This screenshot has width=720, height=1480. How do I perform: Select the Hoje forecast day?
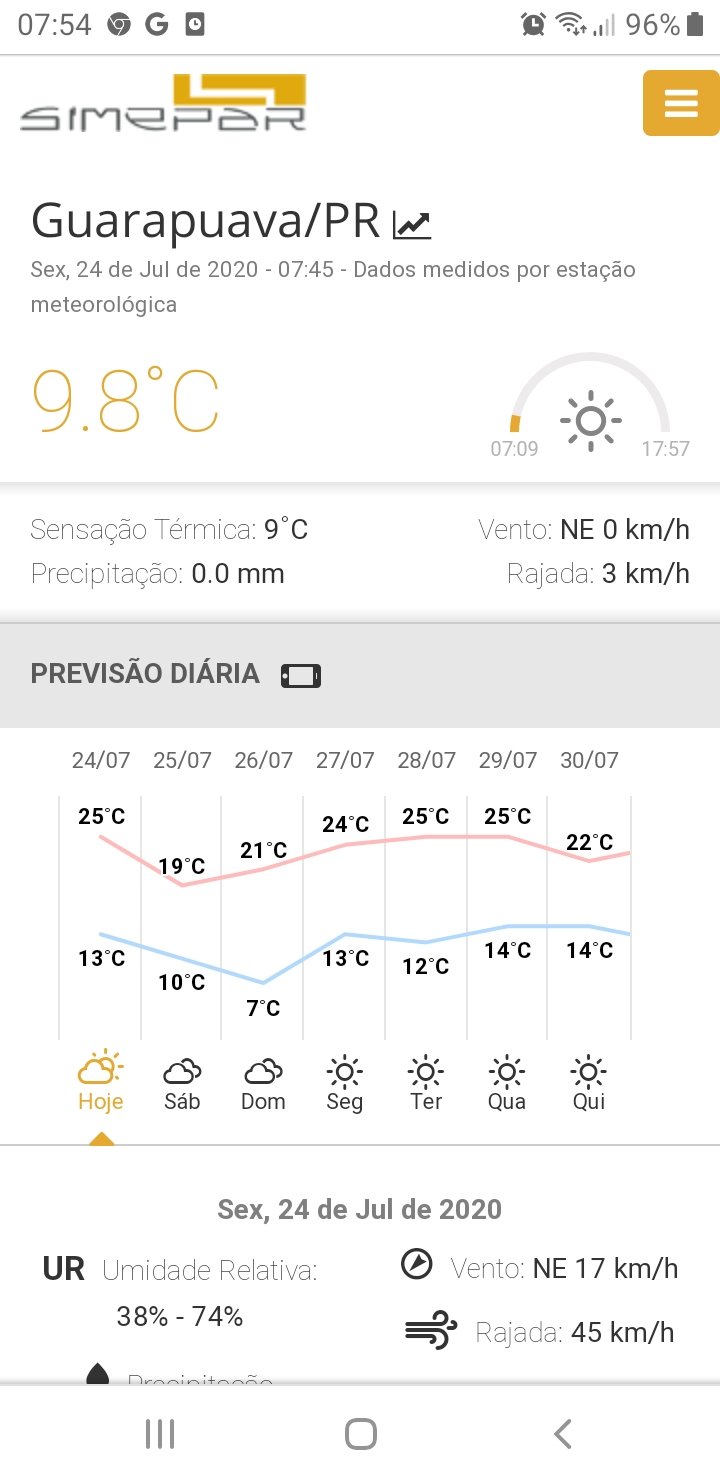(x=101, y=1082)
